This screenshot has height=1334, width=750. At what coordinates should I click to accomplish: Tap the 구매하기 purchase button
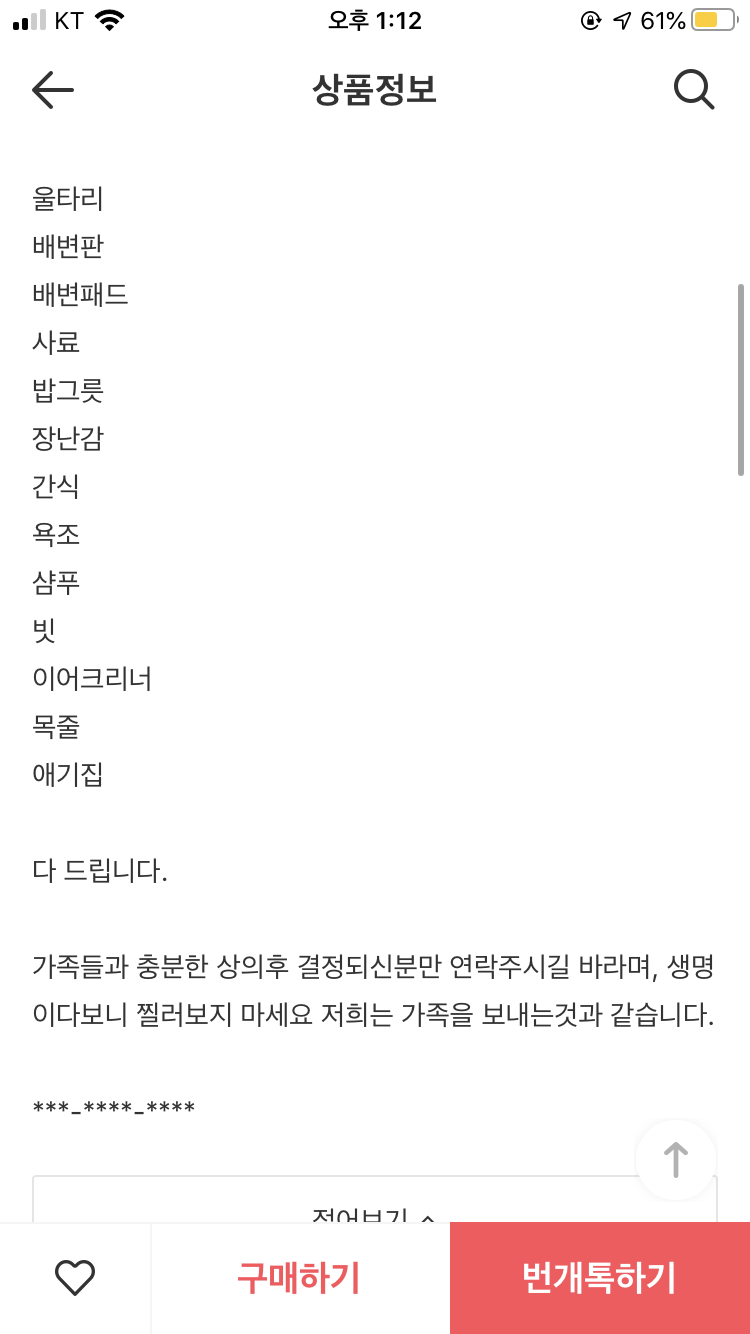pyautogui.click(x=300, y=1278)
